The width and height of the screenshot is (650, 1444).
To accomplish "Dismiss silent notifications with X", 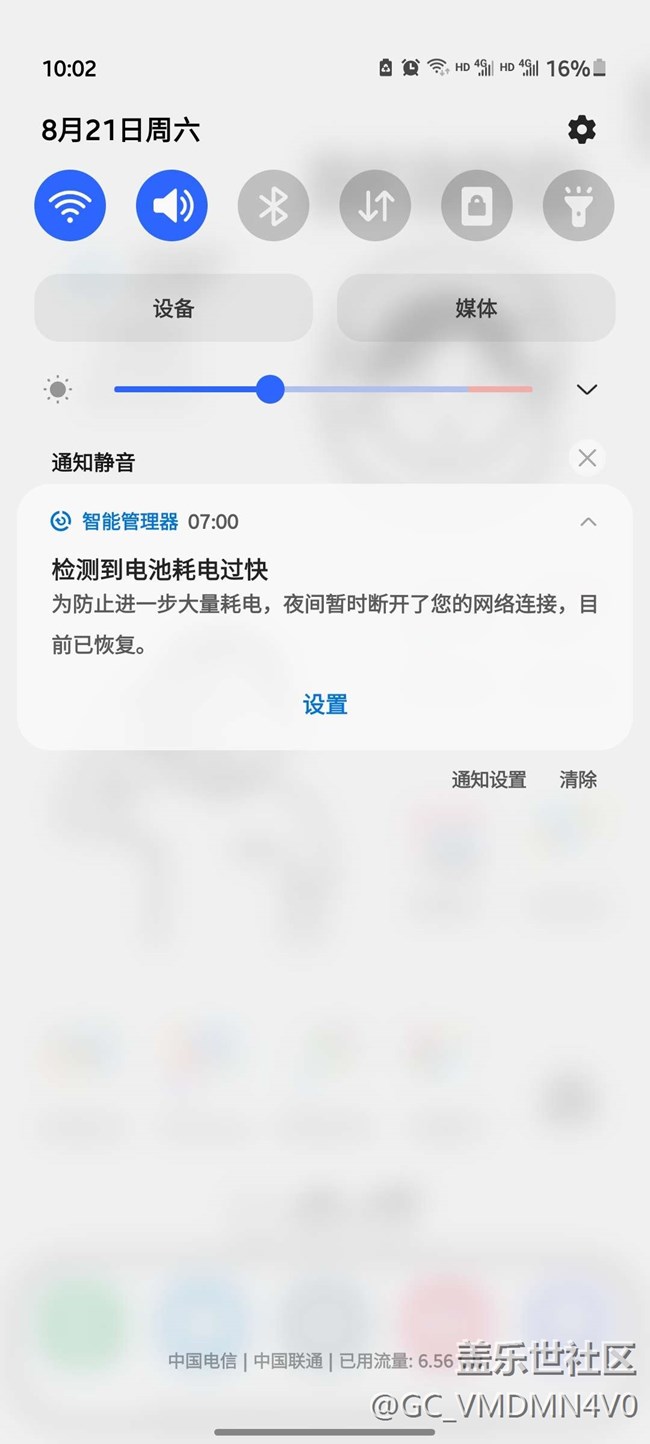I will 587,458.
